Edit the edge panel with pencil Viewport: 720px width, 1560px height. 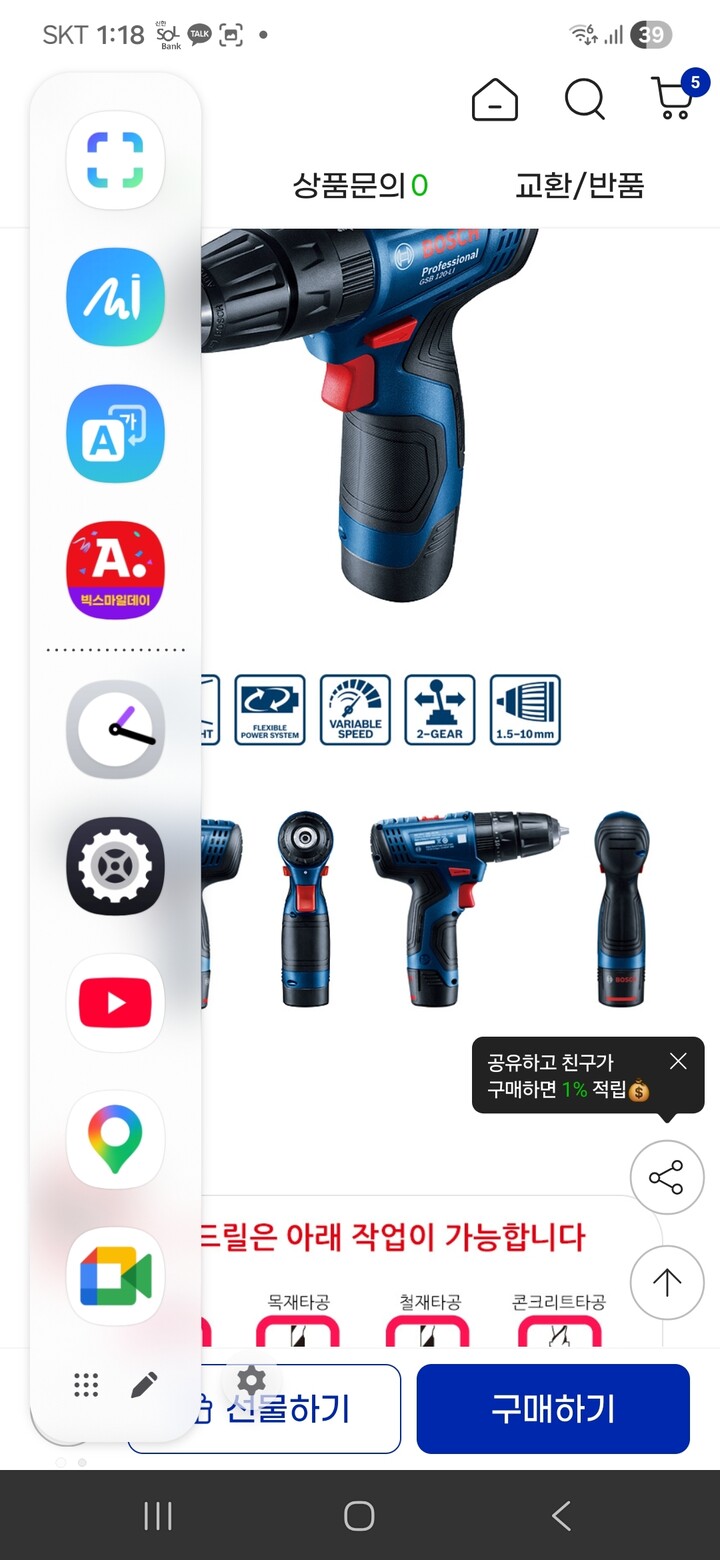tap(144, 1385)
